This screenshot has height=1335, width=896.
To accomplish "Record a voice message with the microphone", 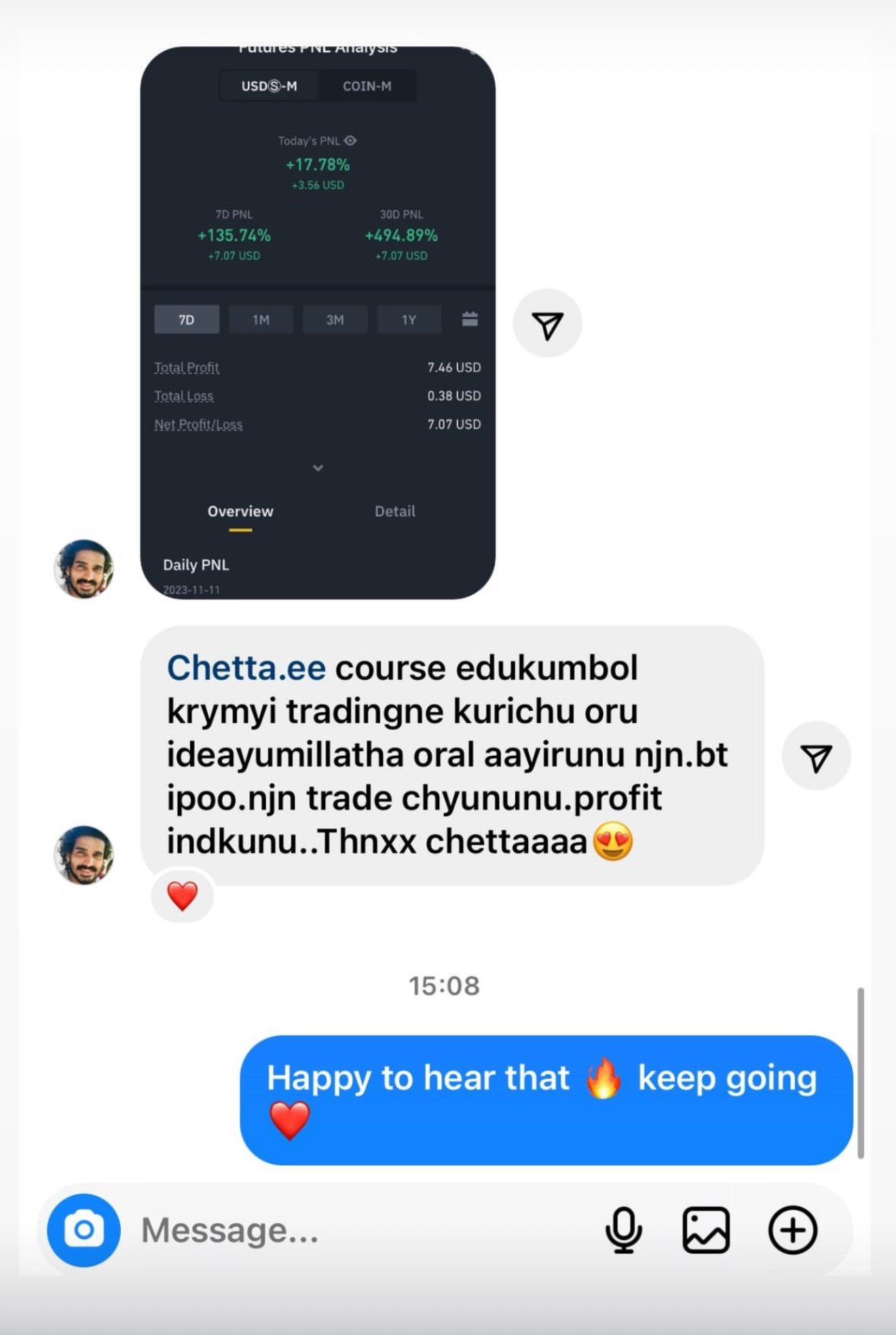I will pyautogui.click(x=623, y=1230).
